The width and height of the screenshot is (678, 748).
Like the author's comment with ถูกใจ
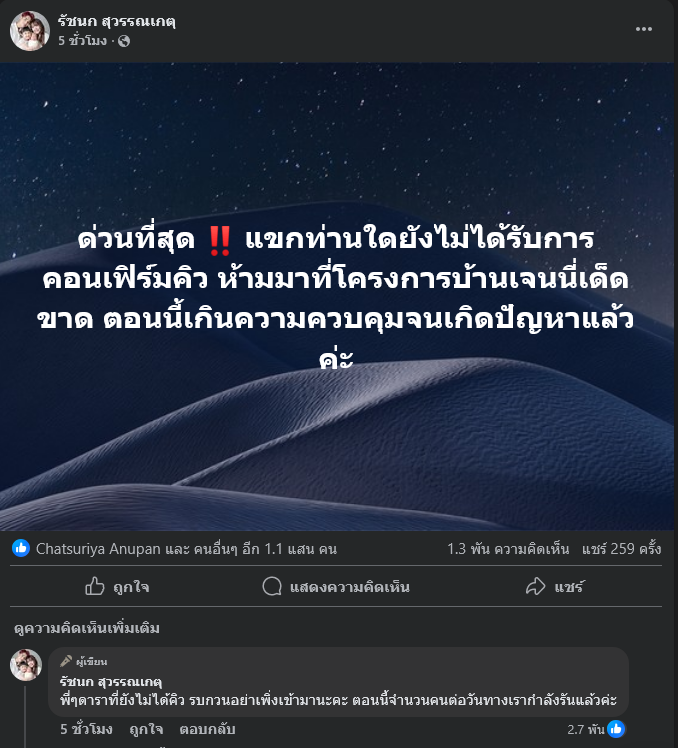[146, 729]
